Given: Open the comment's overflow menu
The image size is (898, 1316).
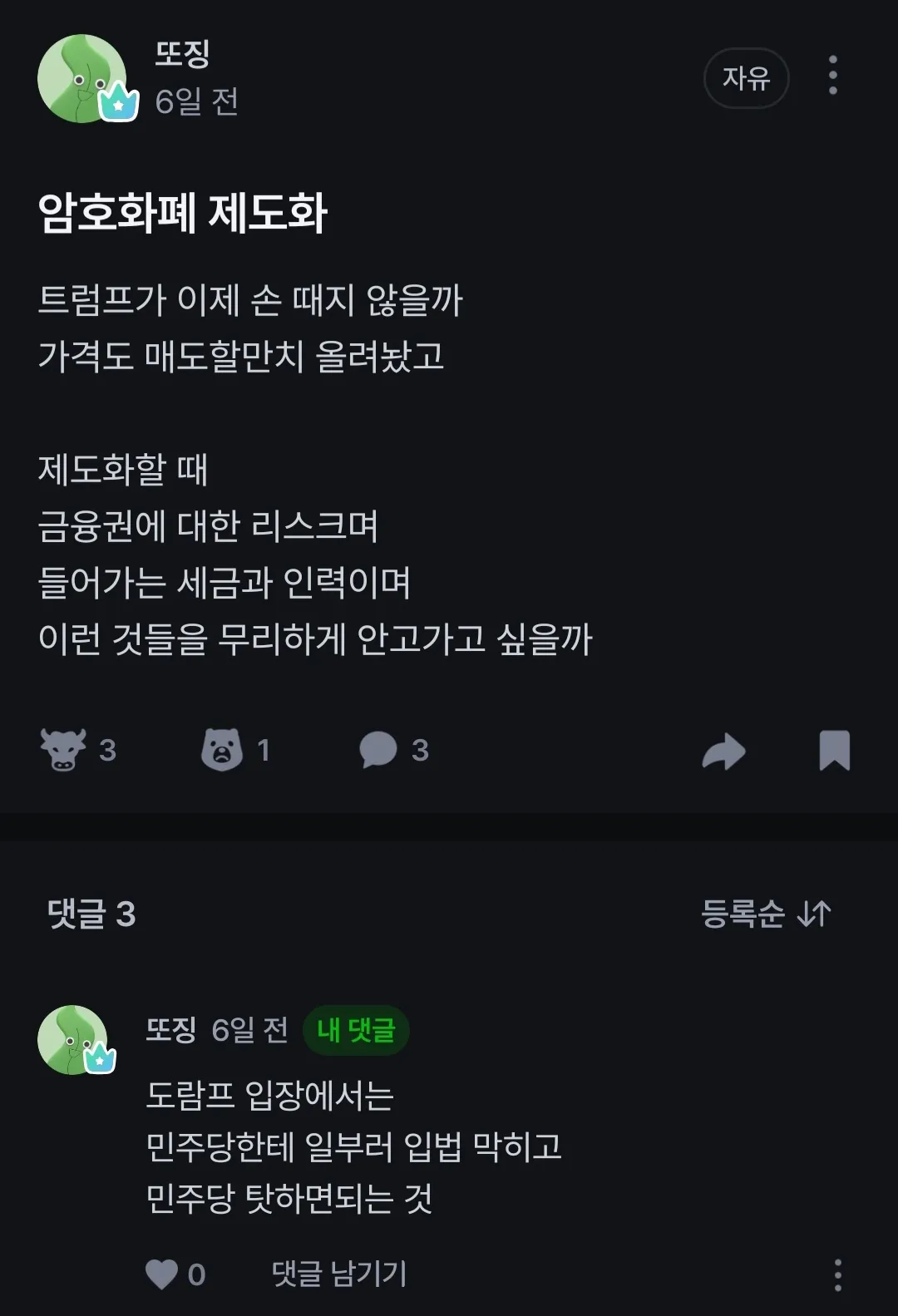Looking at the screenshot, I should pos(837,1274).
